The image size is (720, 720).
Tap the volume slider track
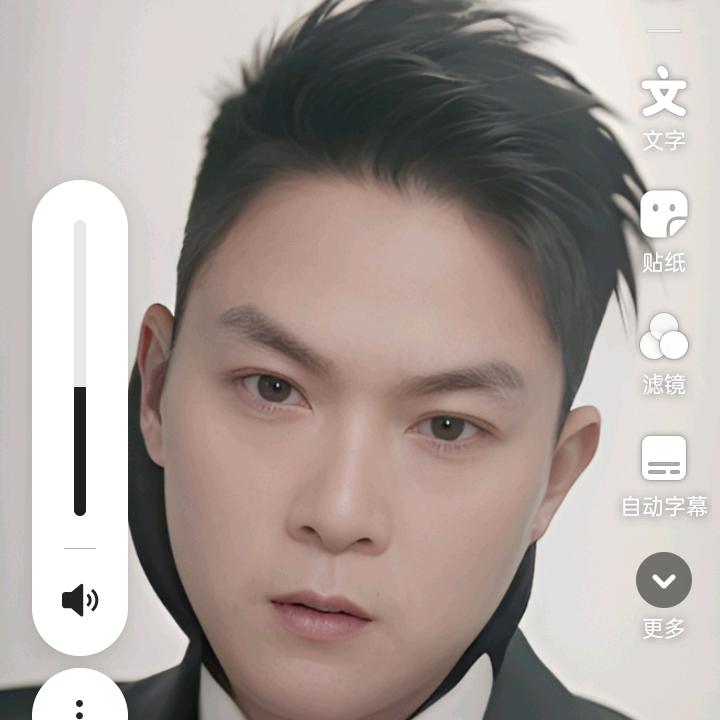click(x=80, y=368)
